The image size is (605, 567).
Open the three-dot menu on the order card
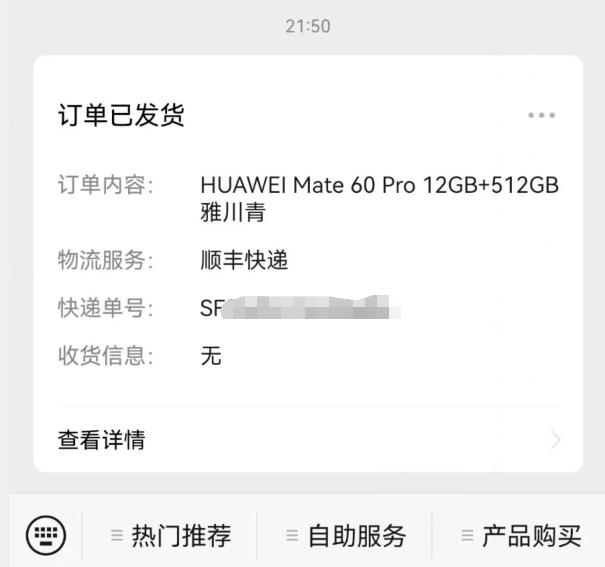[x=541, y=116]
